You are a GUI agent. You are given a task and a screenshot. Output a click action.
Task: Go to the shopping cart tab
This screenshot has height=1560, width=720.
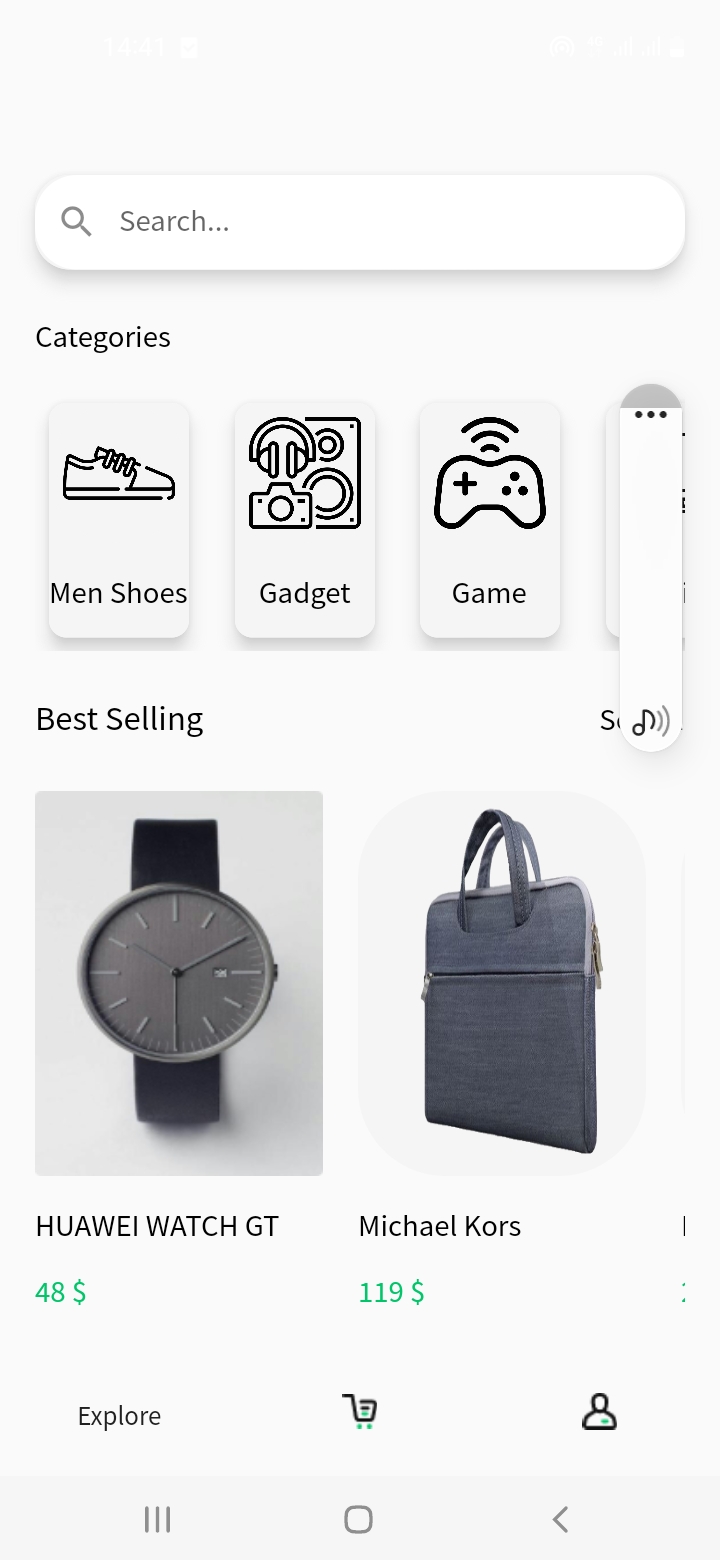point(360,1412)
